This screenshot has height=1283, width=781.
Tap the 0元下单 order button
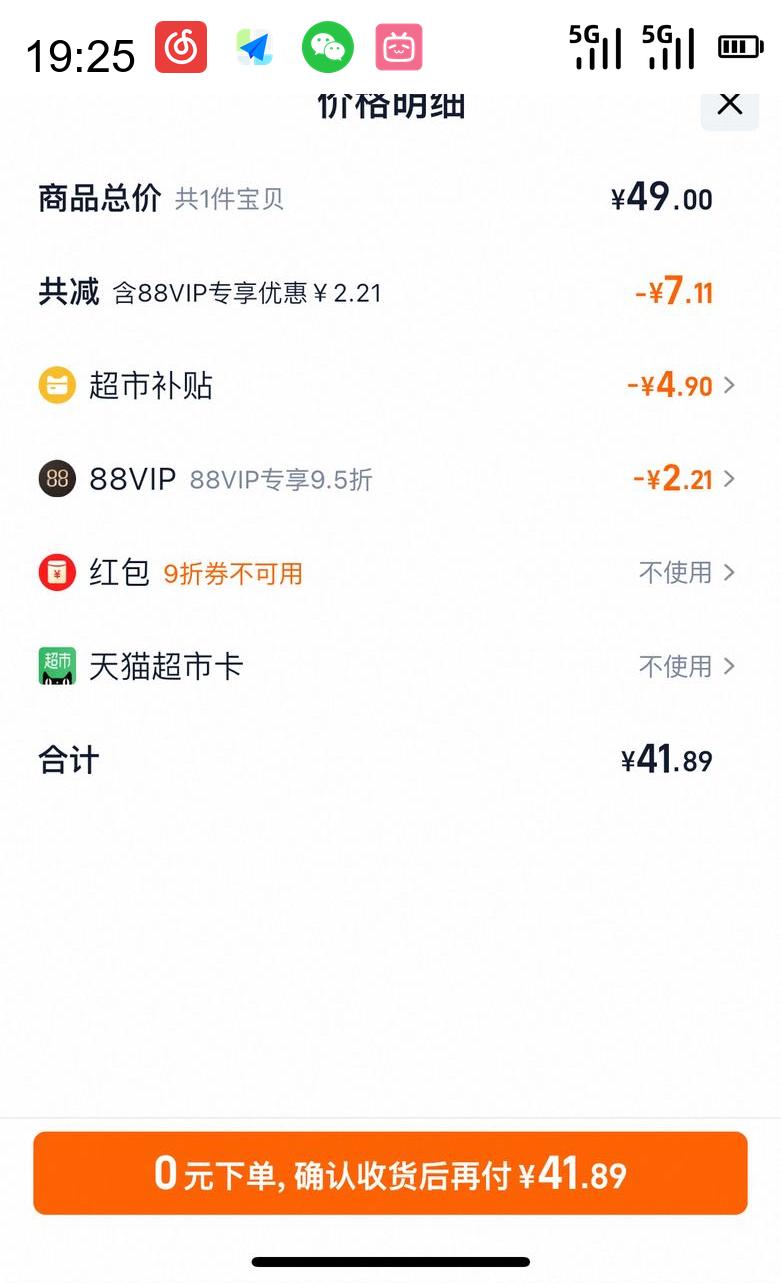390,1172
